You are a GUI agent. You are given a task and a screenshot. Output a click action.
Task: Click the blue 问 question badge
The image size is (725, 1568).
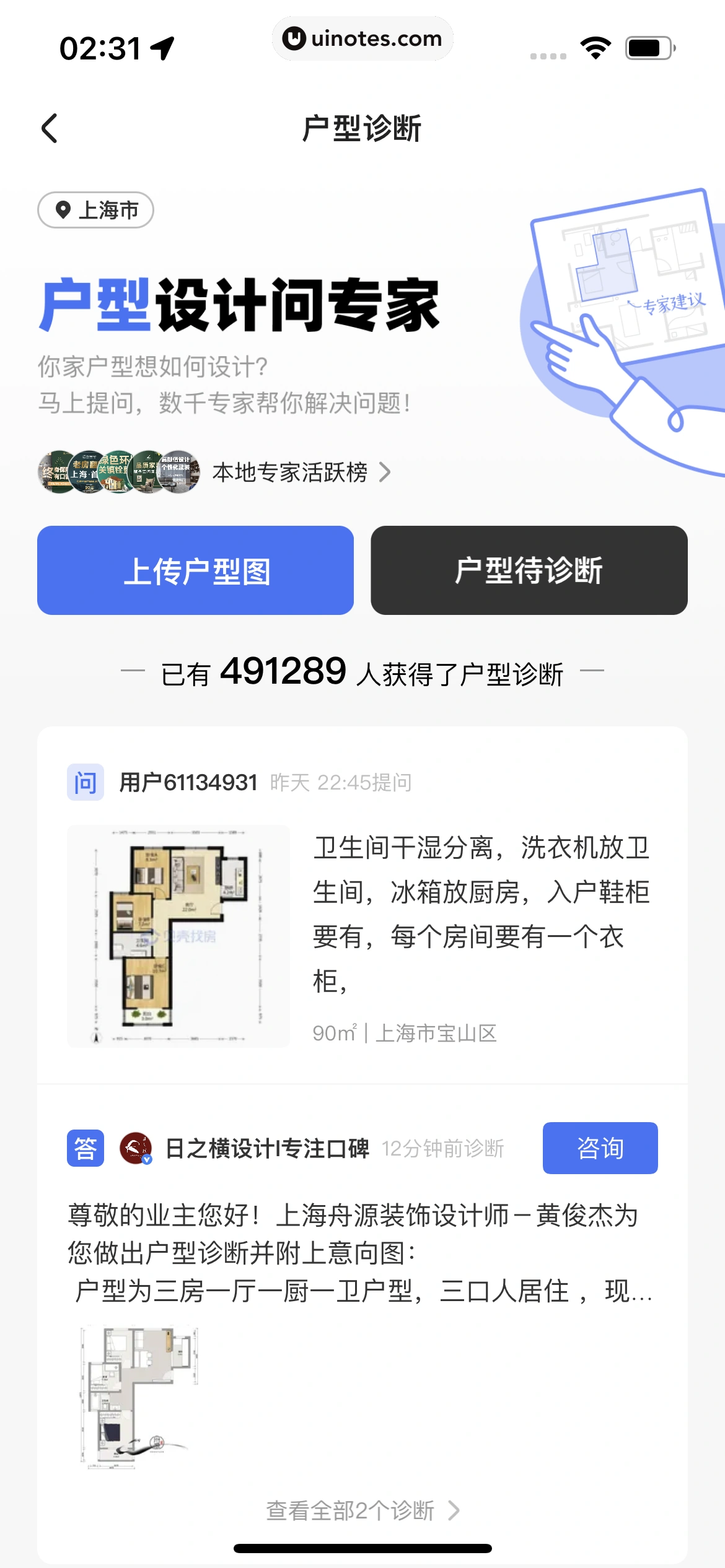coord(85,782)
